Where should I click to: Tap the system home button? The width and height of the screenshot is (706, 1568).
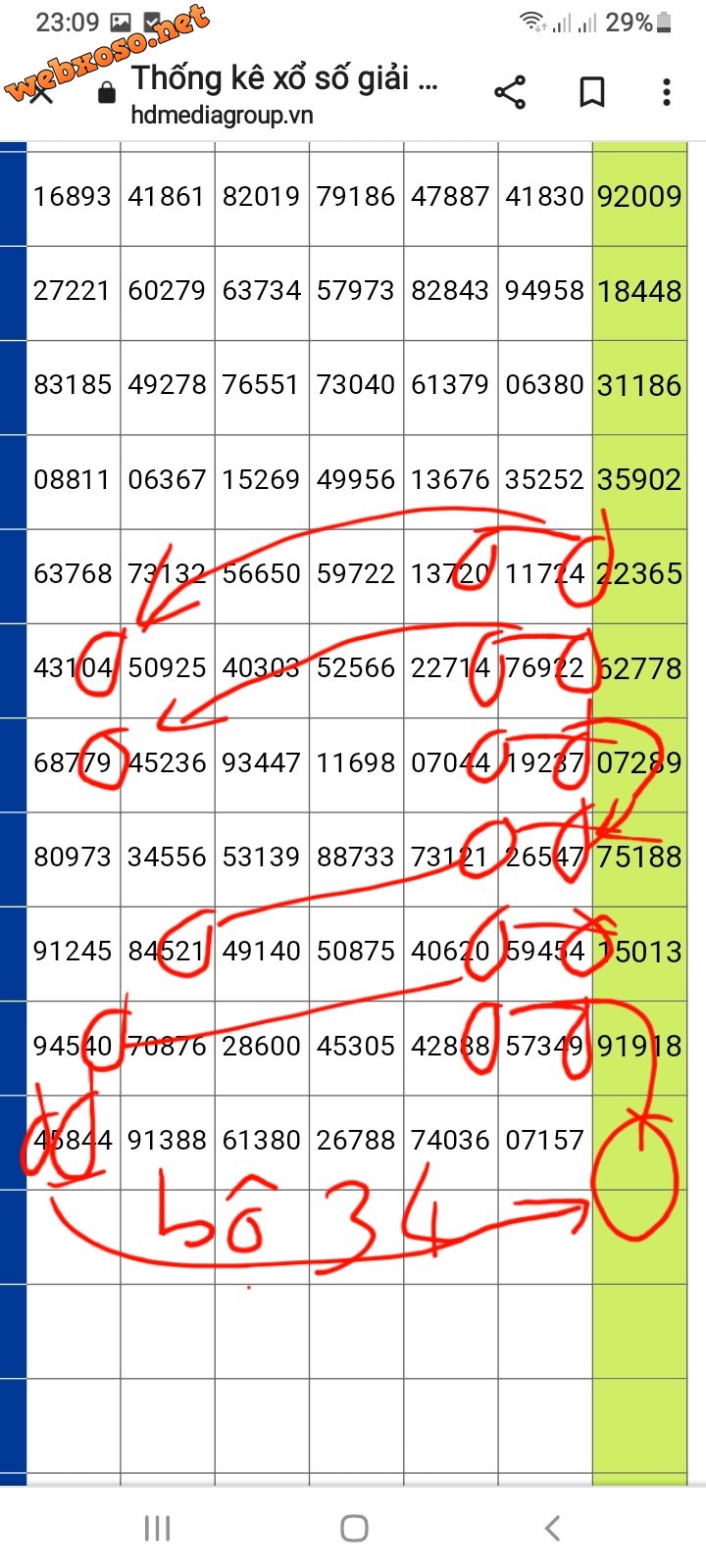pyautogui.click(x=354, y=1527)
